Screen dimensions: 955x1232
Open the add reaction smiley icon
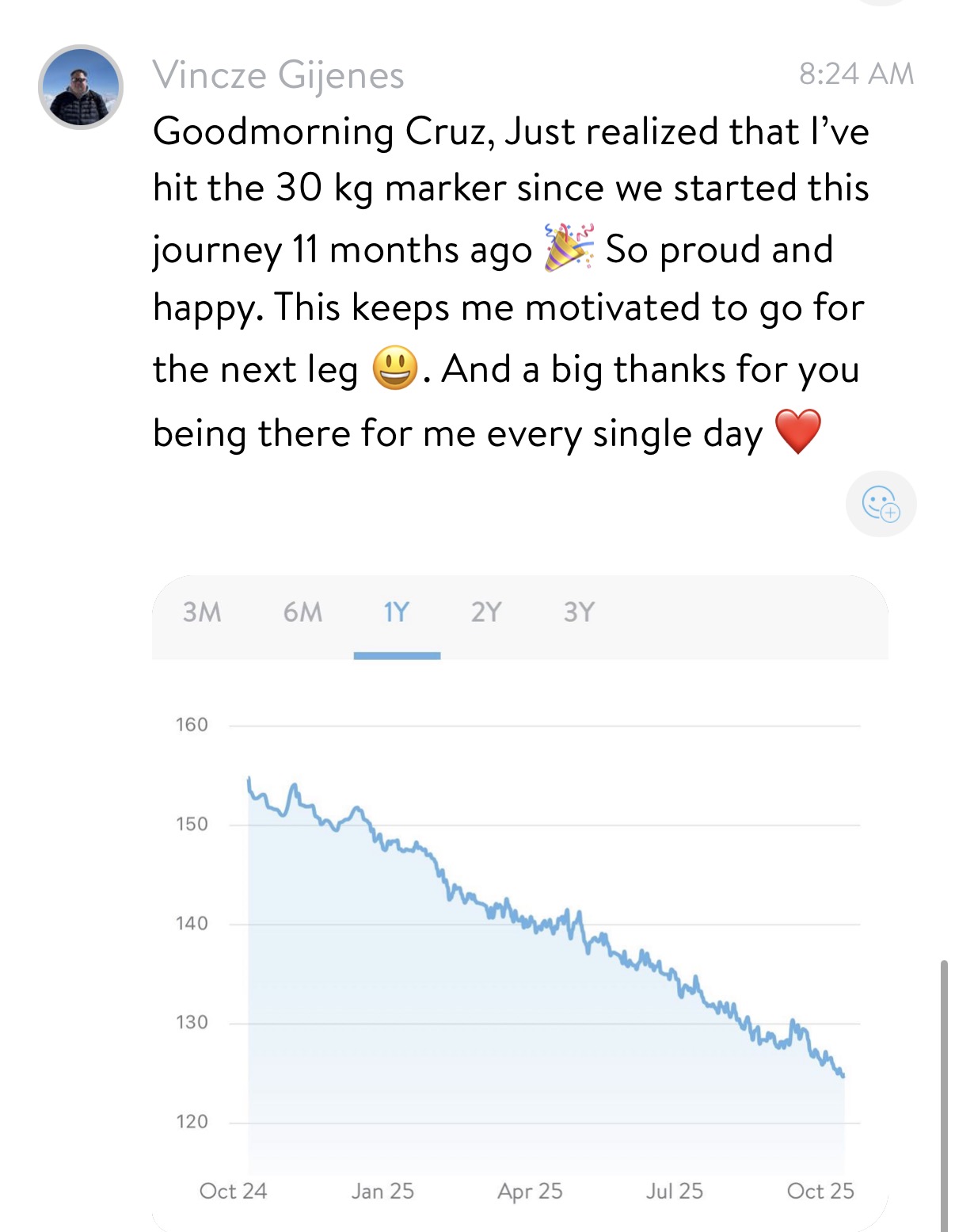click(x=881, y=504)
